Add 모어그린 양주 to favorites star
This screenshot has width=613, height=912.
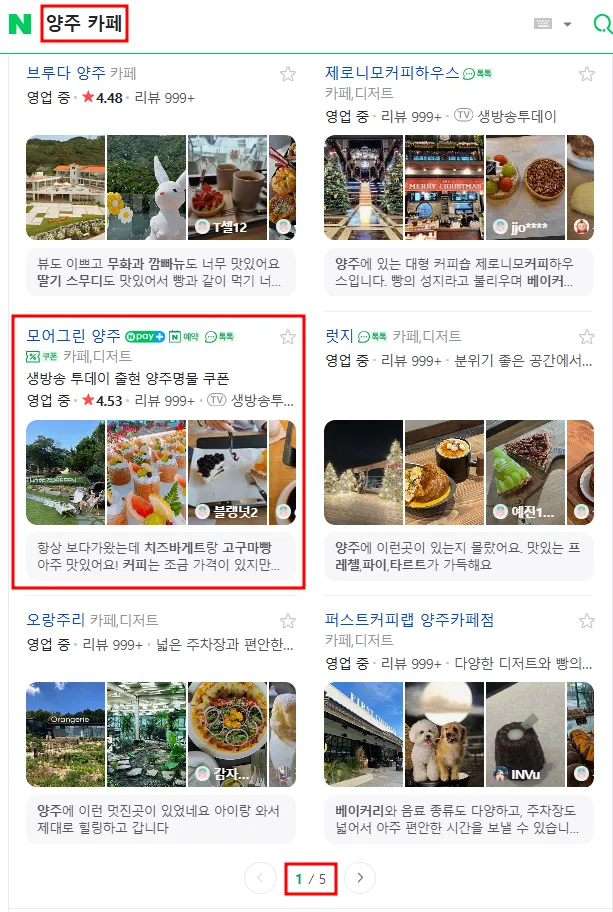[288, 337]
